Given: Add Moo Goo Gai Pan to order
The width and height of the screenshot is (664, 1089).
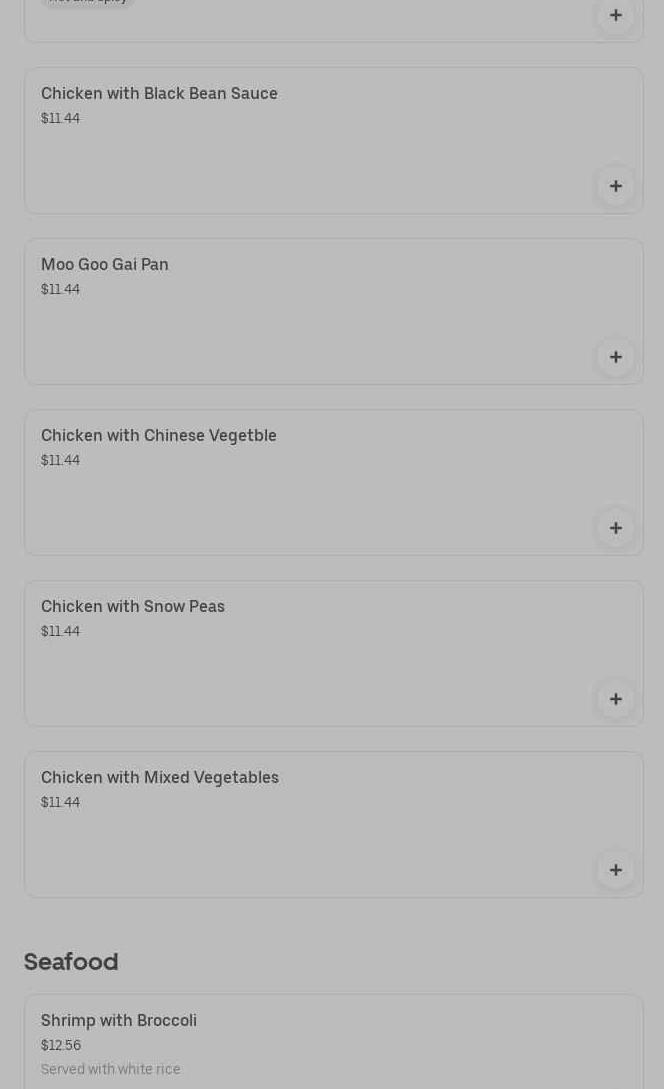Looking at the screenshot, I should pos(615,358).
